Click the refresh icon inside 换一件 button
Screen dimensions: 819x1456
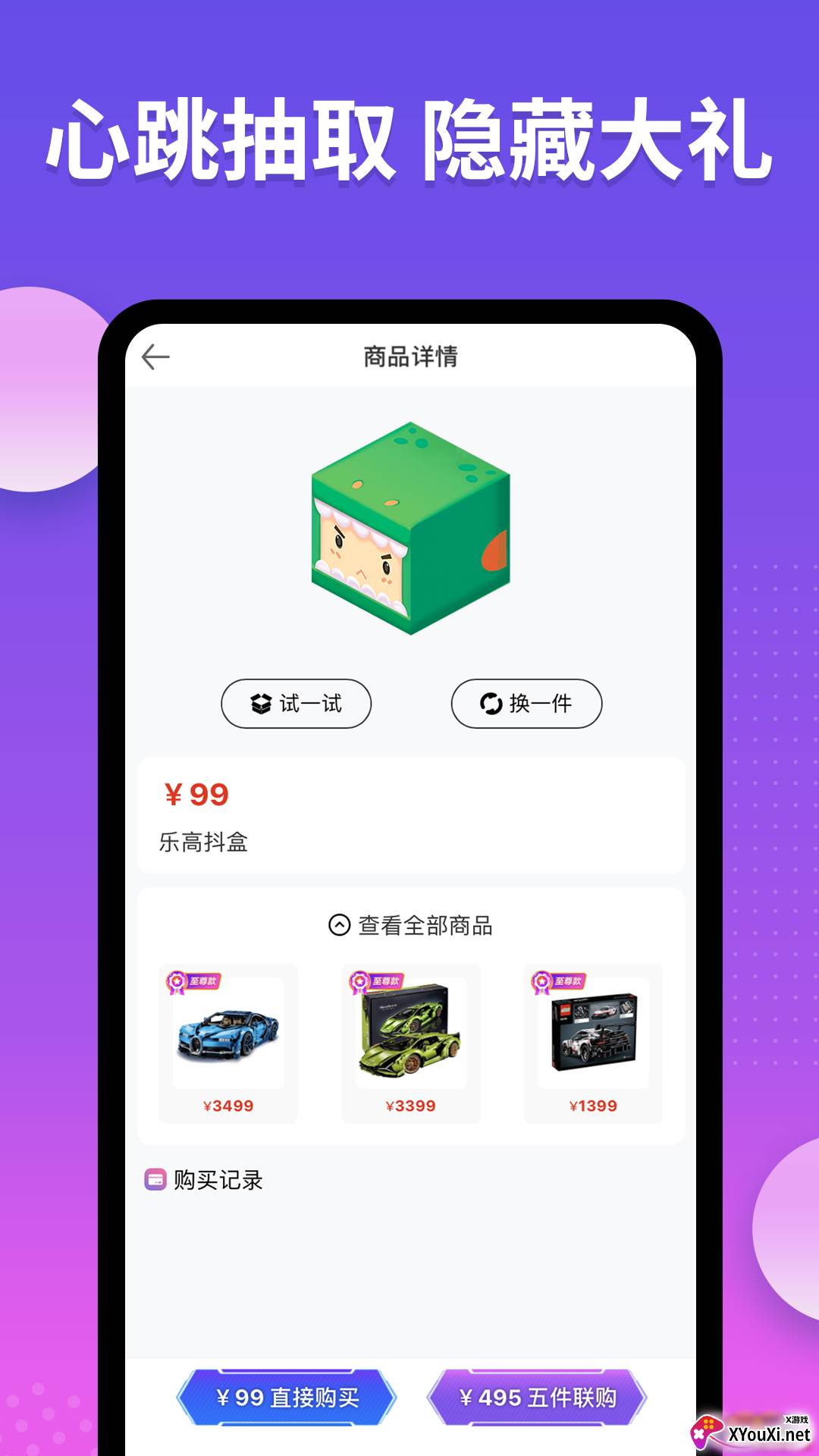[491, 704]
